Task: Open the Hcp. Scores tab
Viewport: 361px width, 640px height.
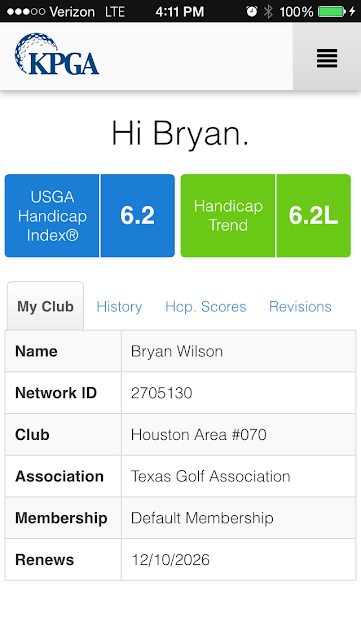Action: tap(205, 307)
